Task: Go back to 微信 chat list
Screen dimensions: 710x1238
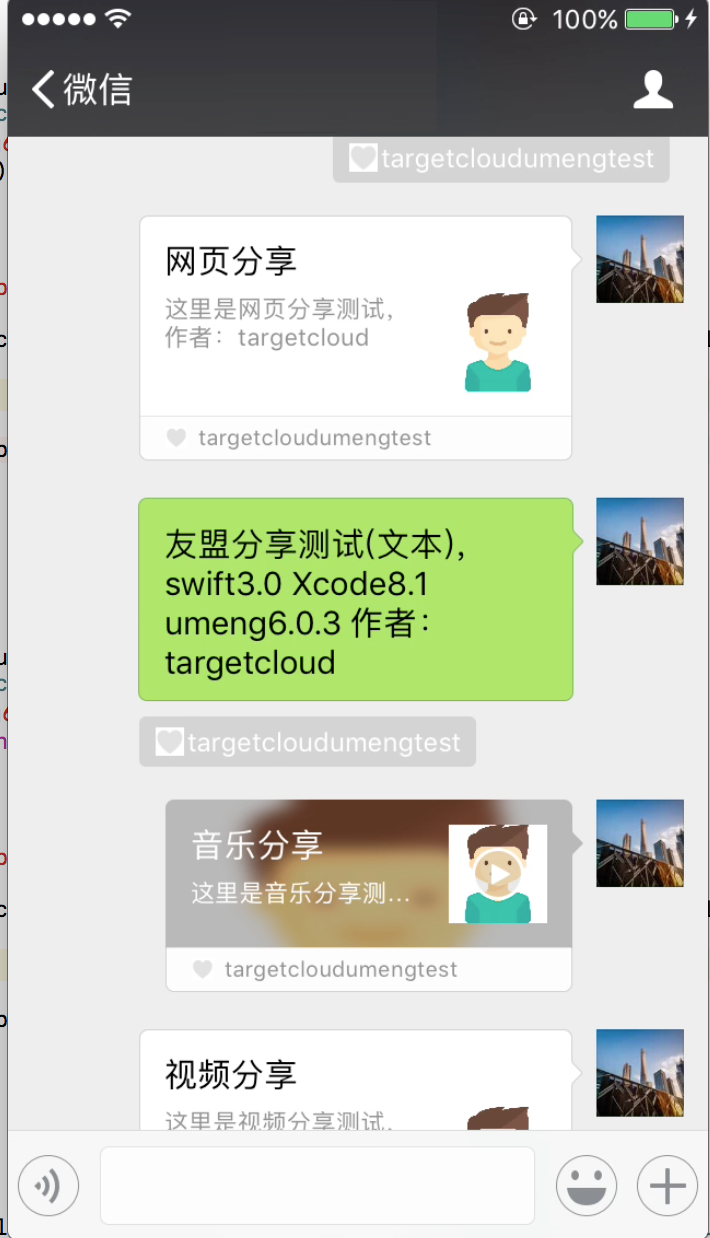Action: [x=82, y=89]
